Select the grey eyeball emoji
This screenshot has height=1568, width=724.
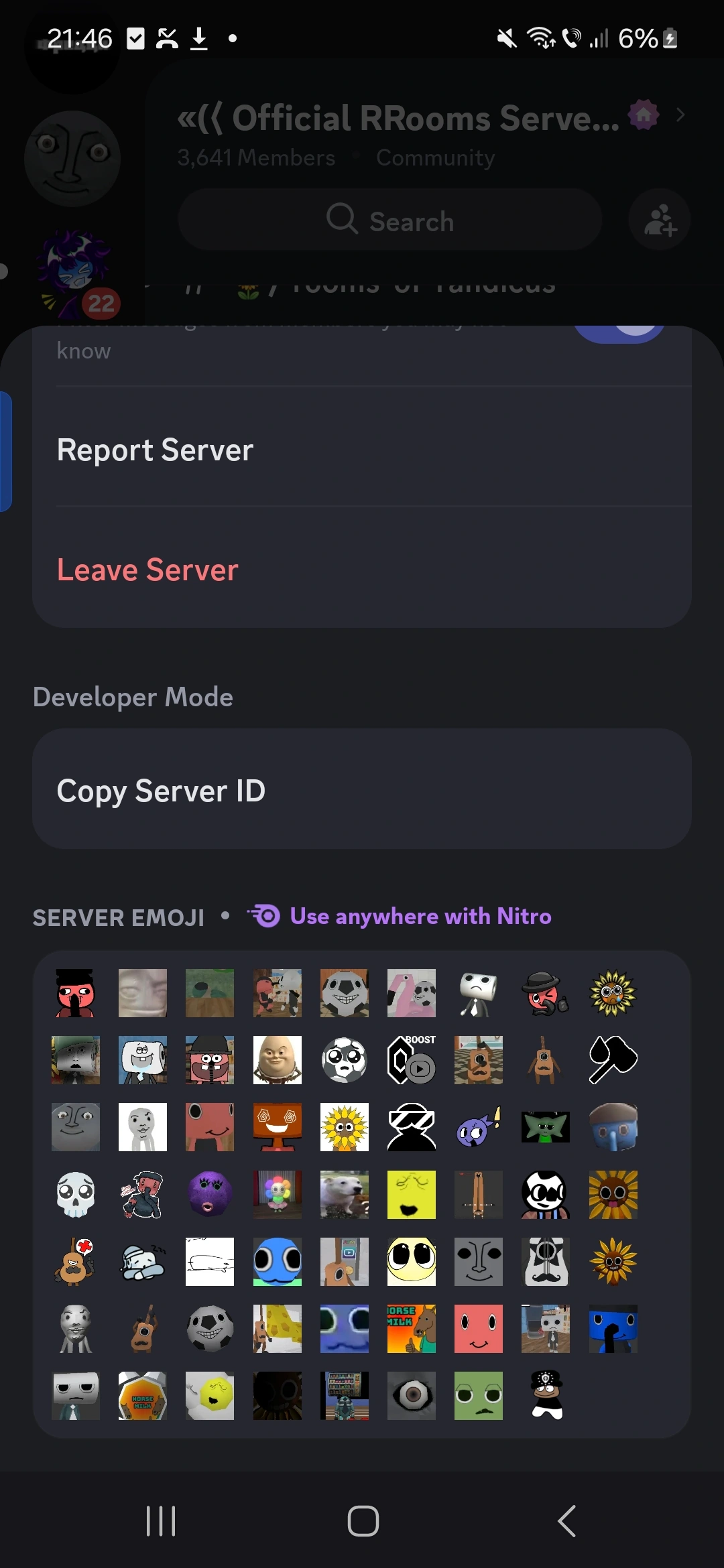(412, 1395)
